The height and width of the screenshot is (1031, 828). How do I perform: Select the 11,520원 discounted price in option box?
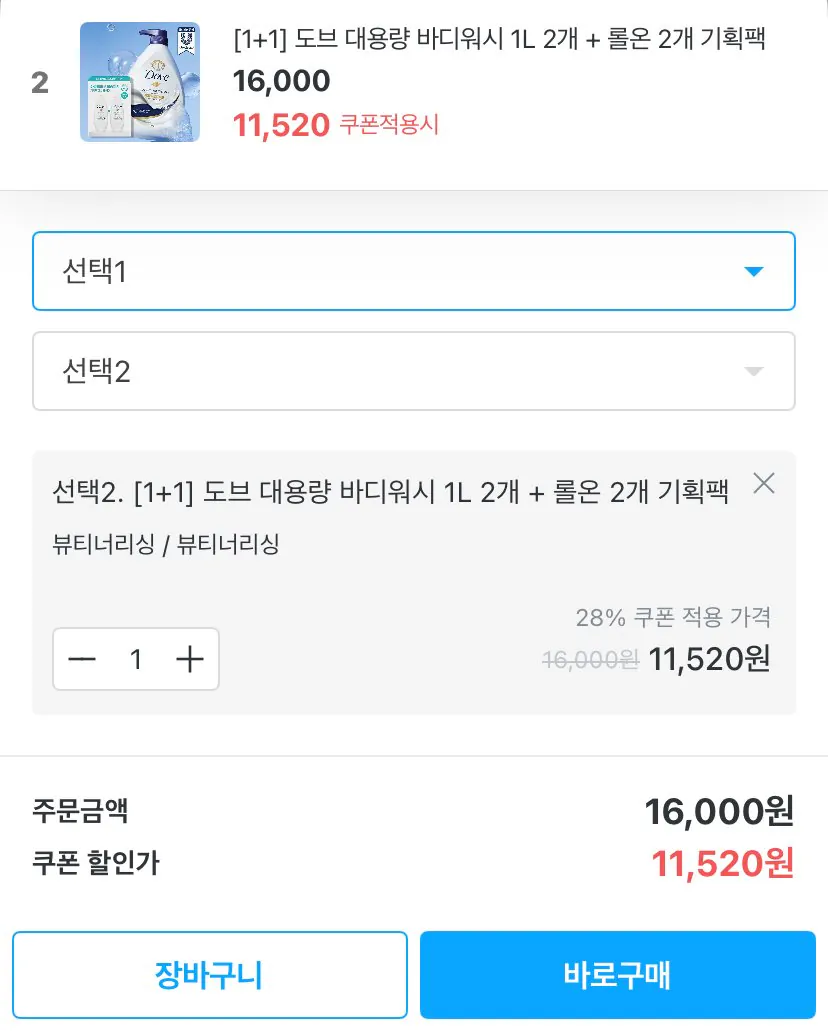tap(709, 660)
